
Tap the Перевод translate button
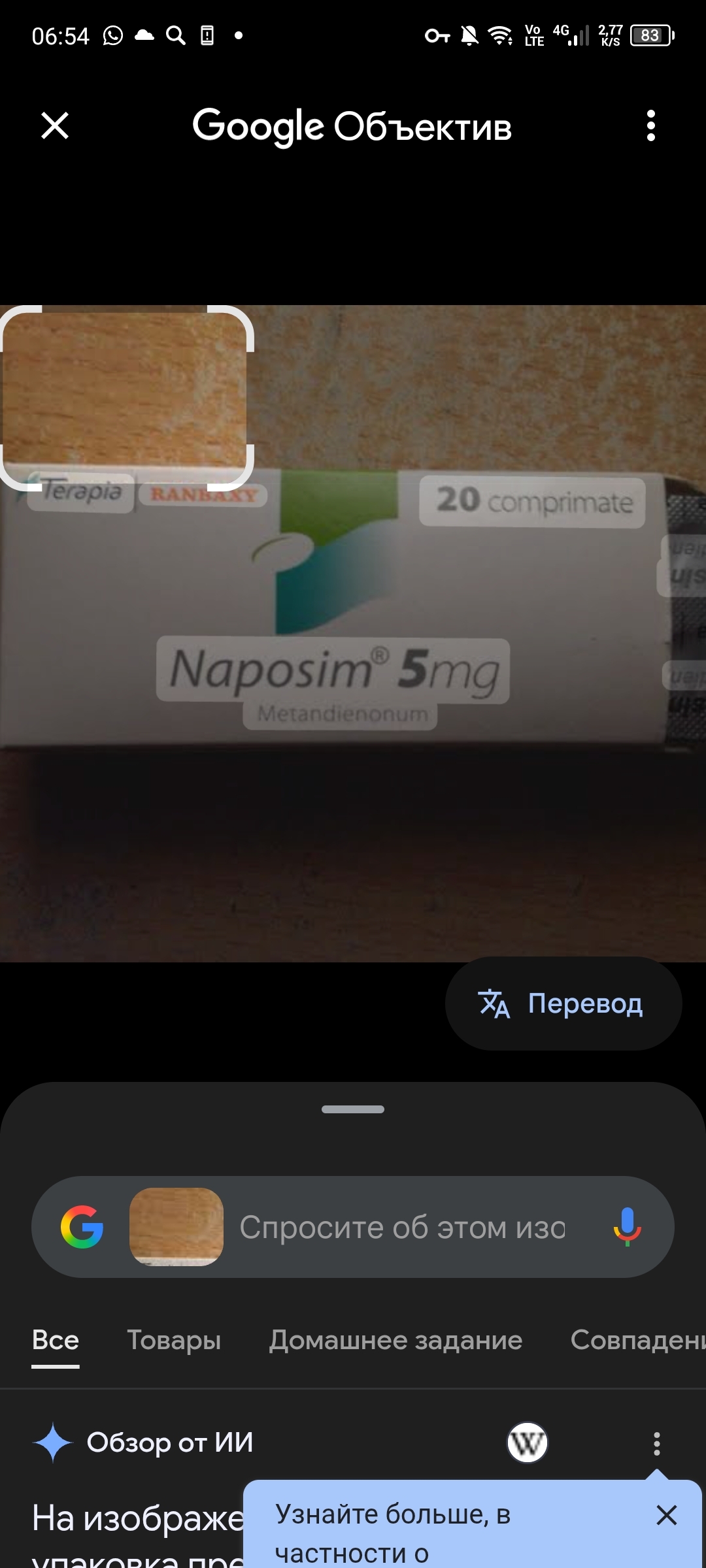[563, 1004]
